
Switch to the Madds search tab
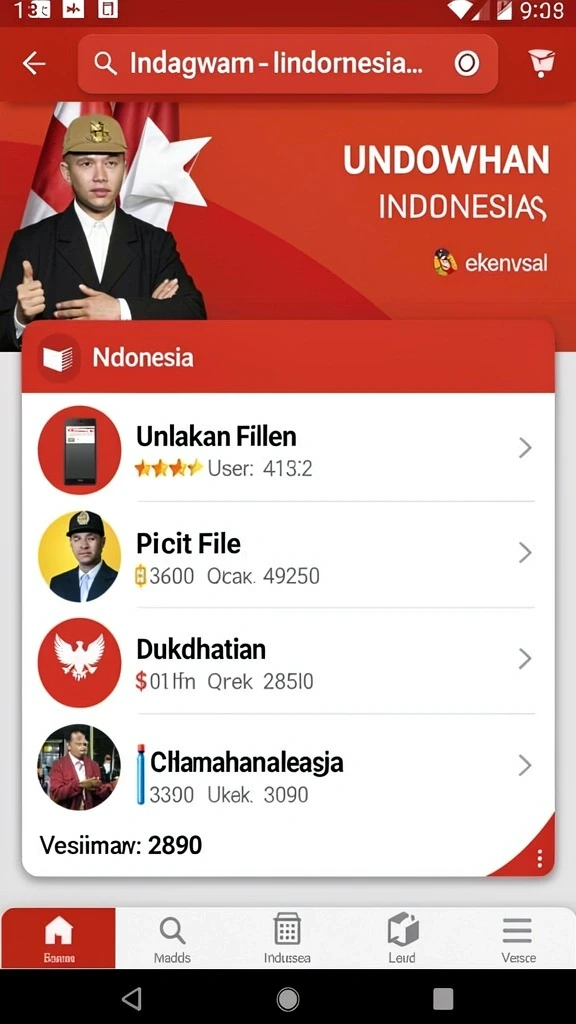click(172, 938)
